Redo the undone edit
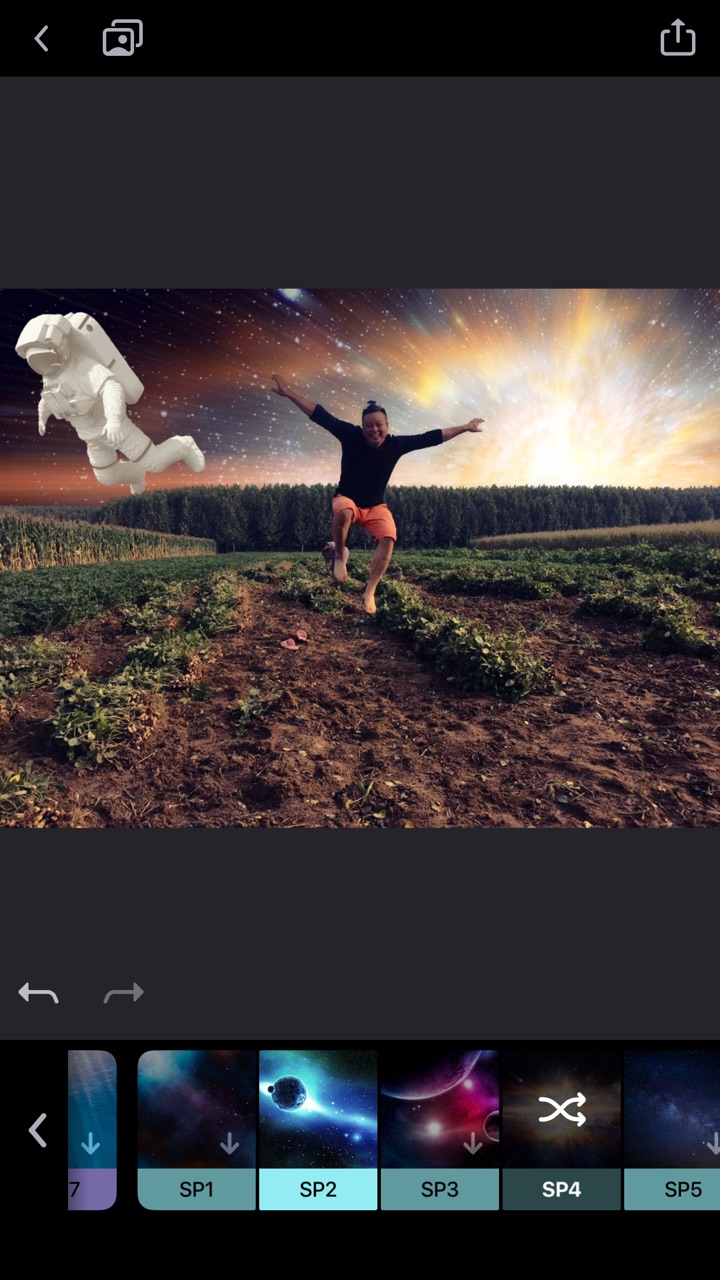The image size is (720, 1280). point(124,993)
